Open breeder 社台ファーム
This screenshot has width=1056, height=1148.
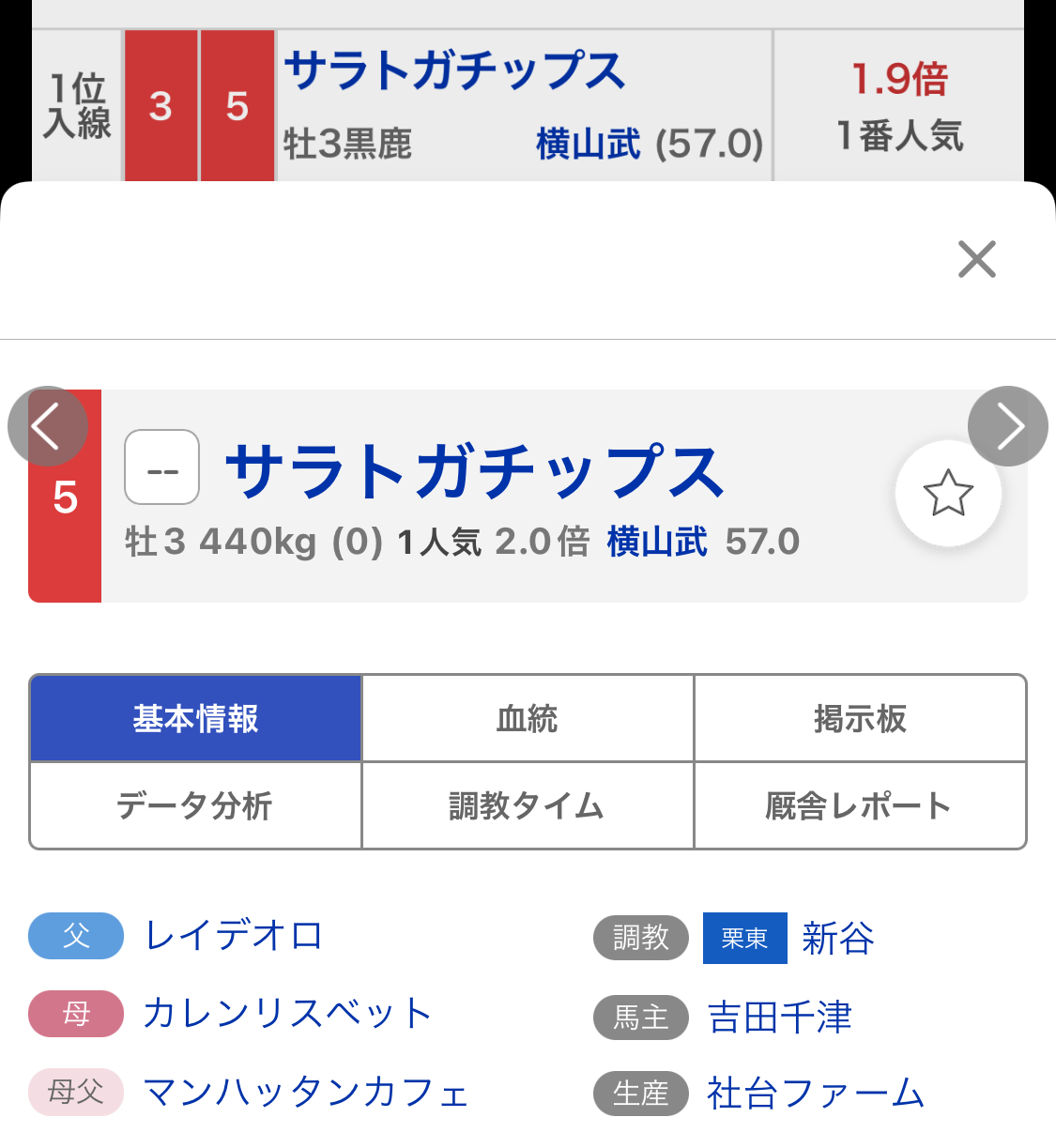pyautogui.click(x=816, y=1094)
